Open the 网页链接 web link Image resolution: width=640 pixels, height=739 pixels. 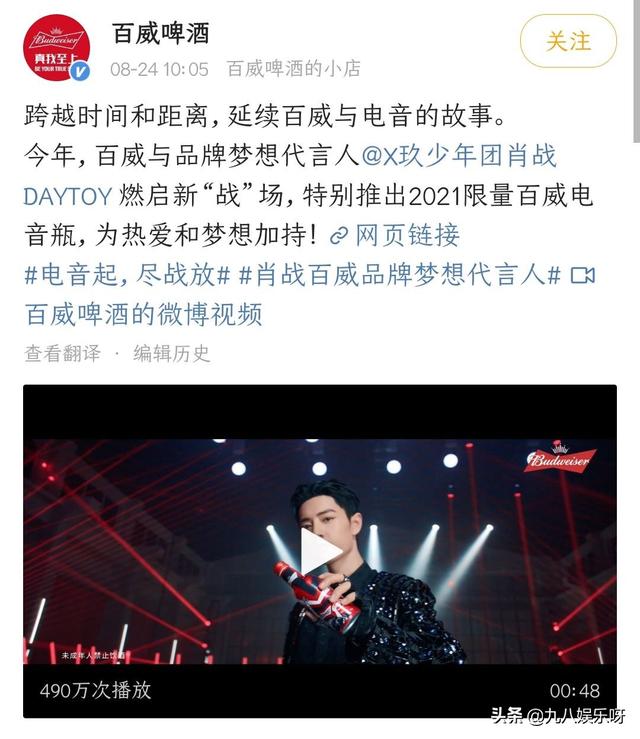395,235
